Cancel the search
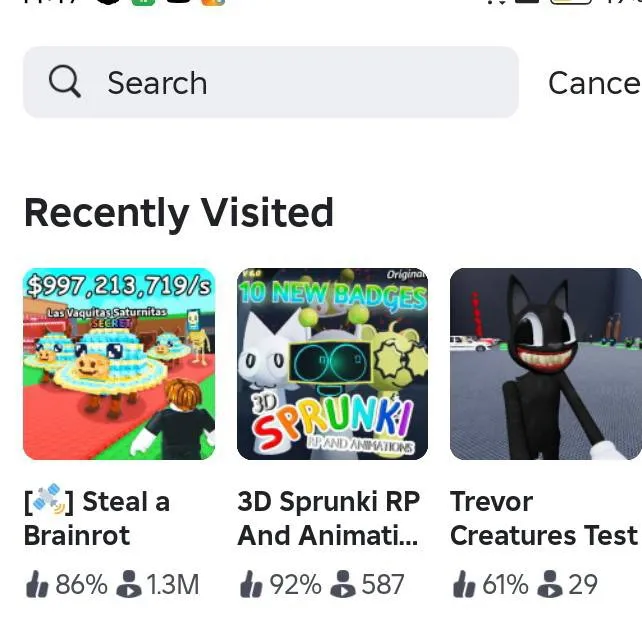Viewport: 642px width, 642px height. (594, 83)
